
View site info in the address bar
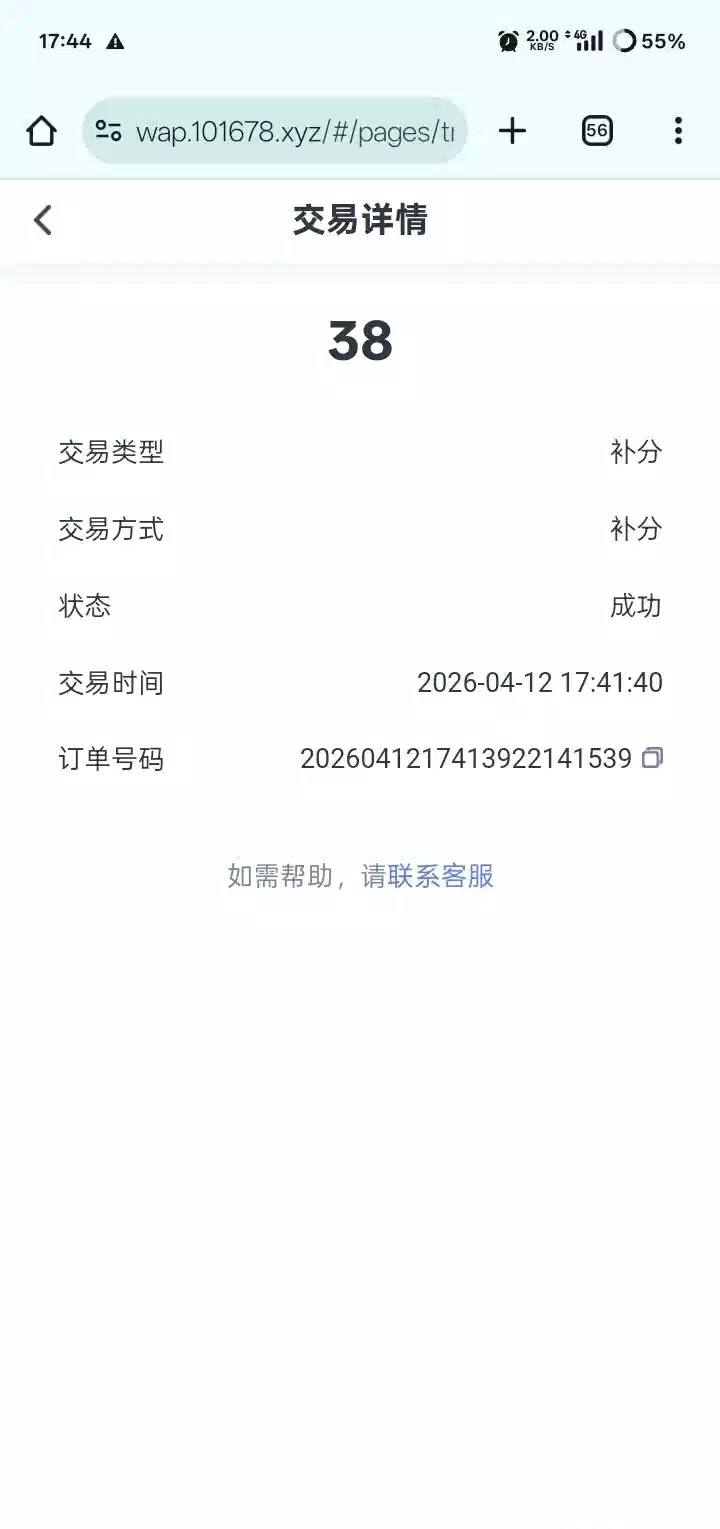[108, 131]
